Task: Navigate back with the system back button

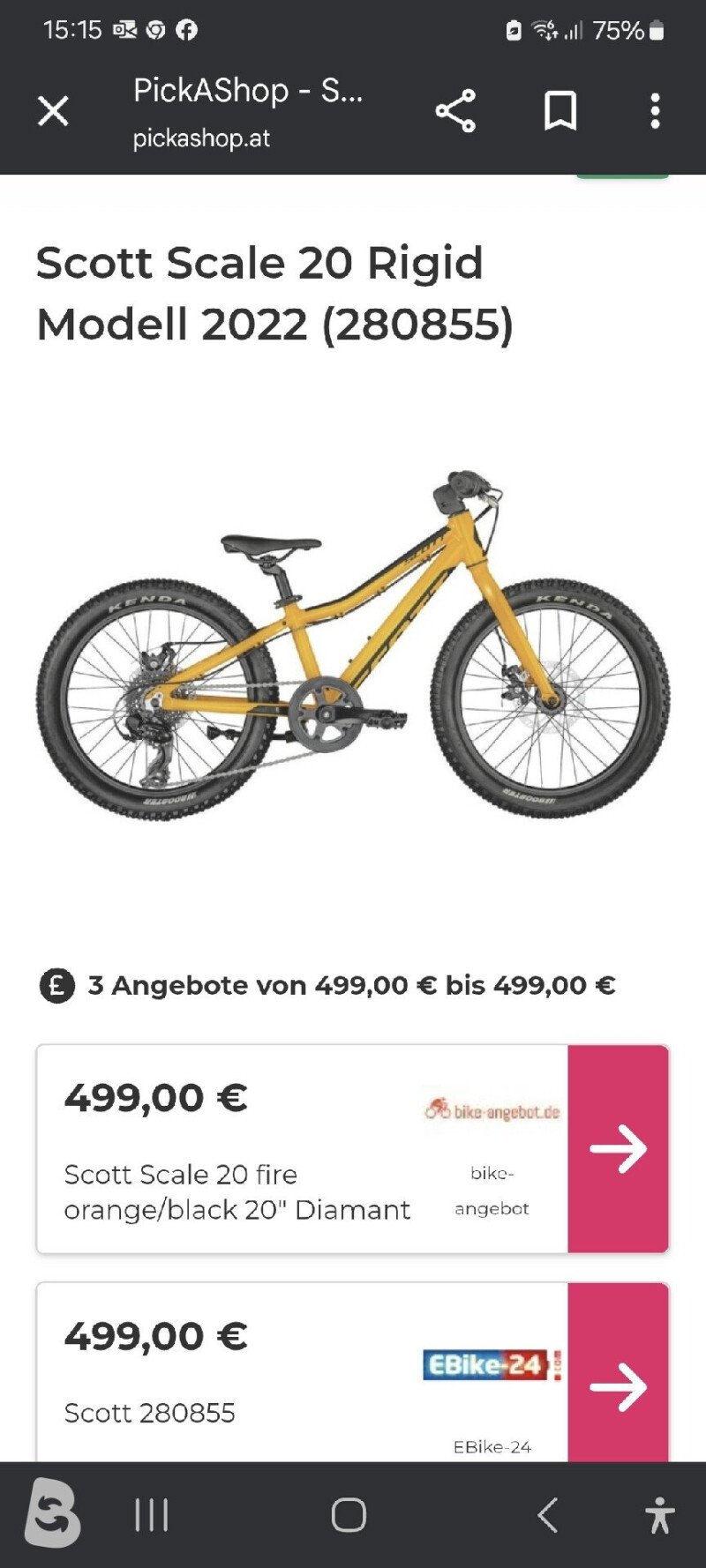Action: (x=547, y=1515)
